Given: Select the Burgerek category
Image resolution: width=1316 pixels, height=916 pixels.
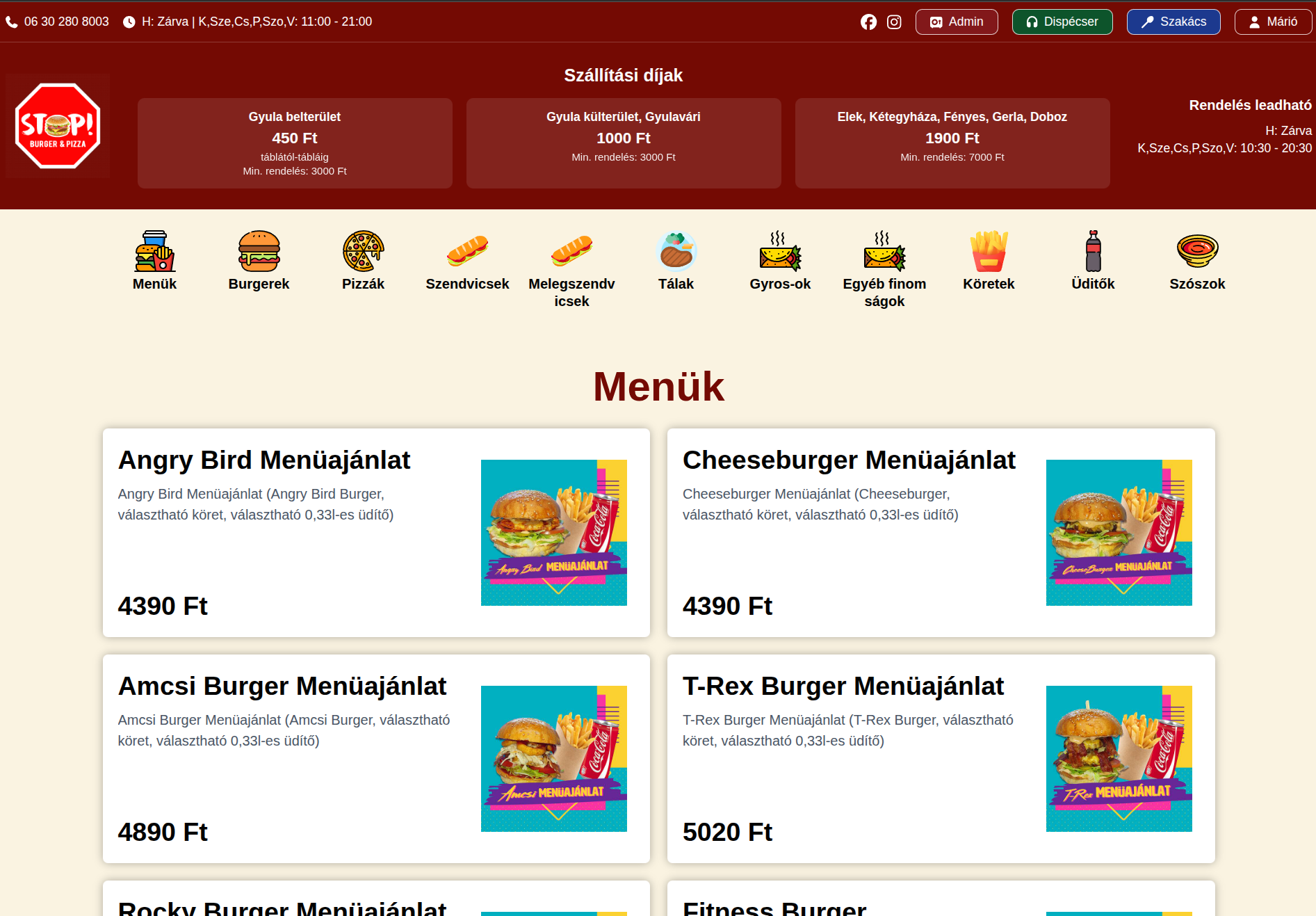Looking at the screenshot, I should (x=259, y=261).
